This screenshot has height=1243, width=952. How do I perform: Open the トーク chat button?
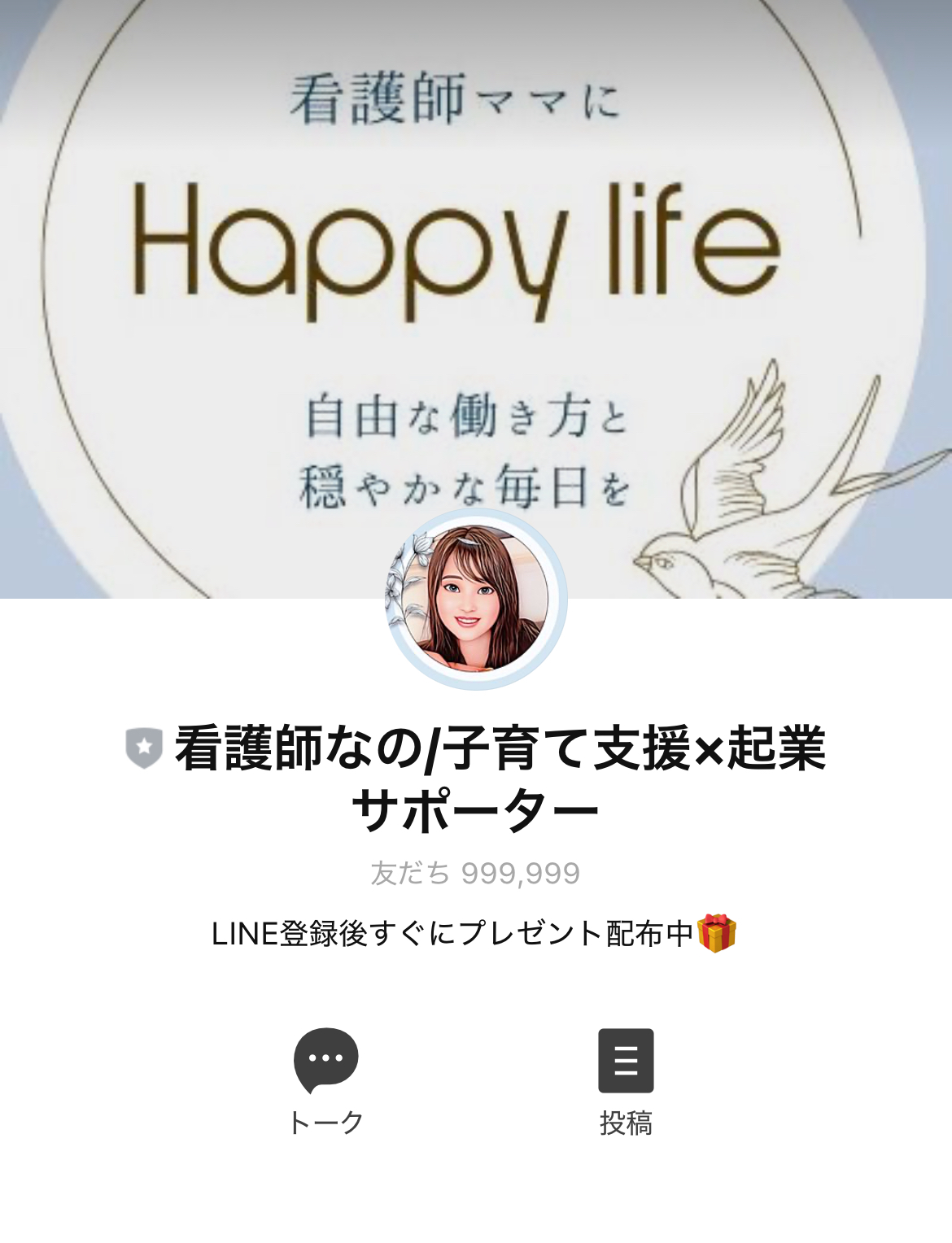click(325, 1079)
